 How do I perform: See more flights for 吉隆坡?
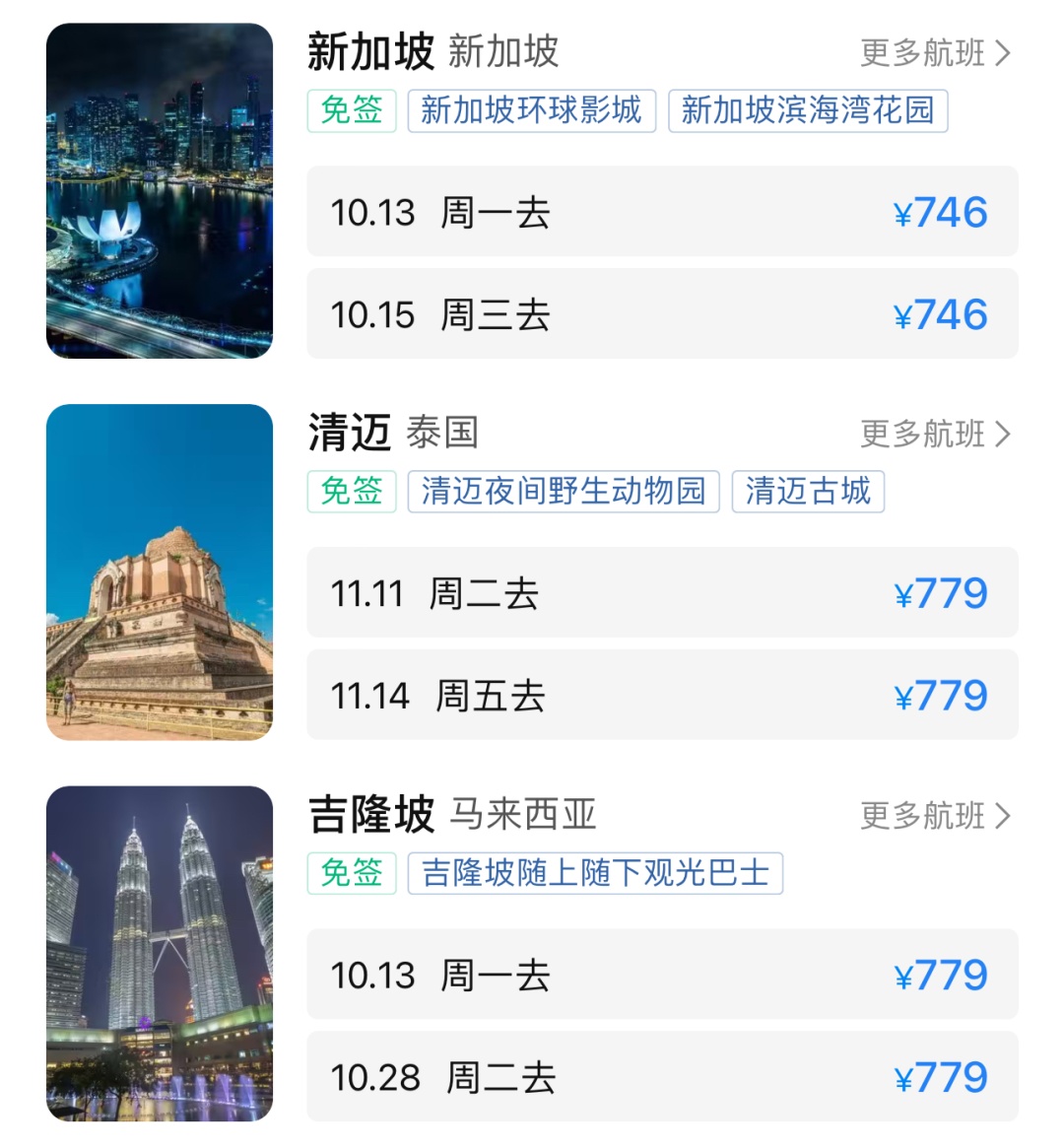pyautogui.click(x=934, y=816)
